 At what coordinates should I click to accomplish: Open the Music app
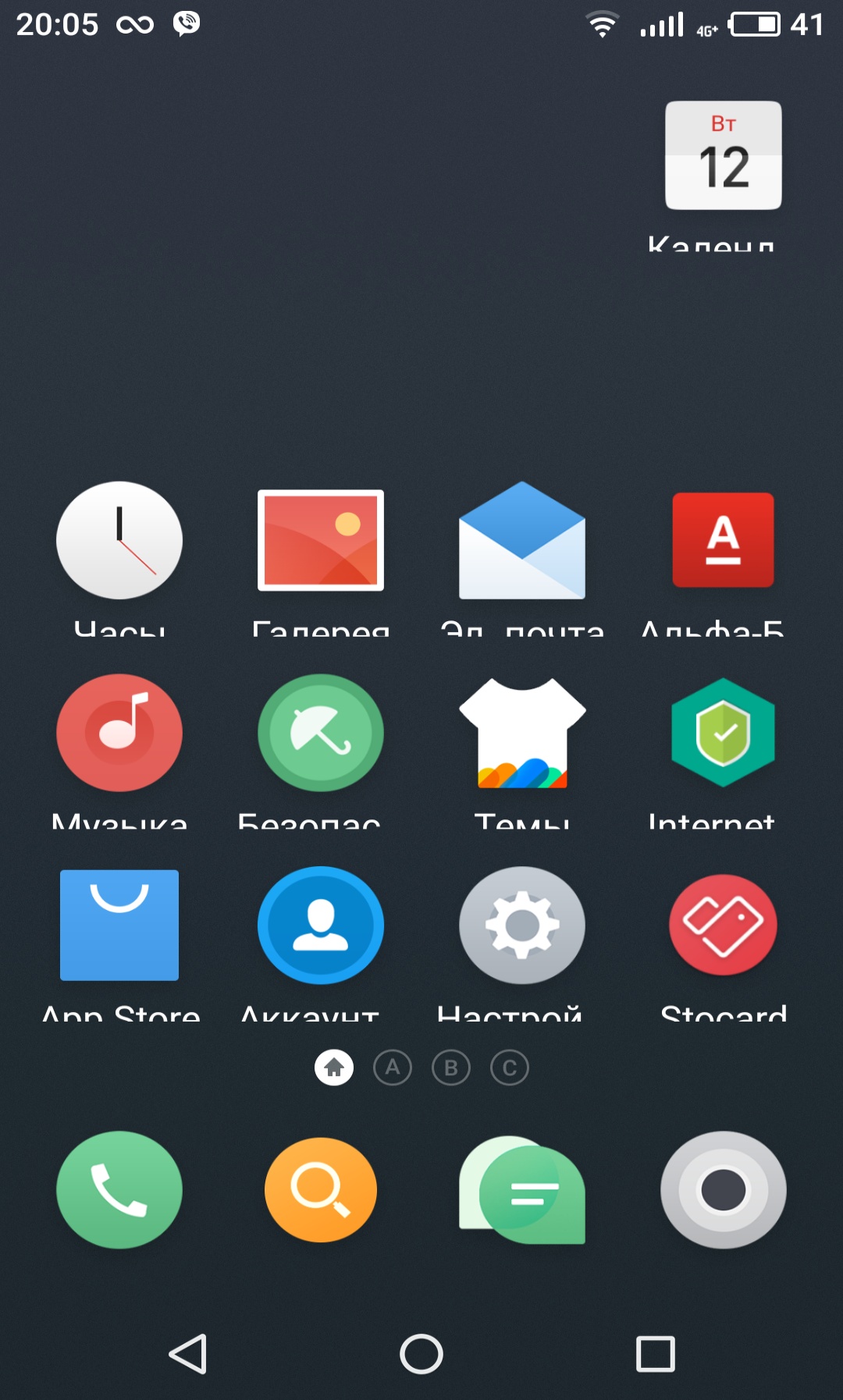119,733
